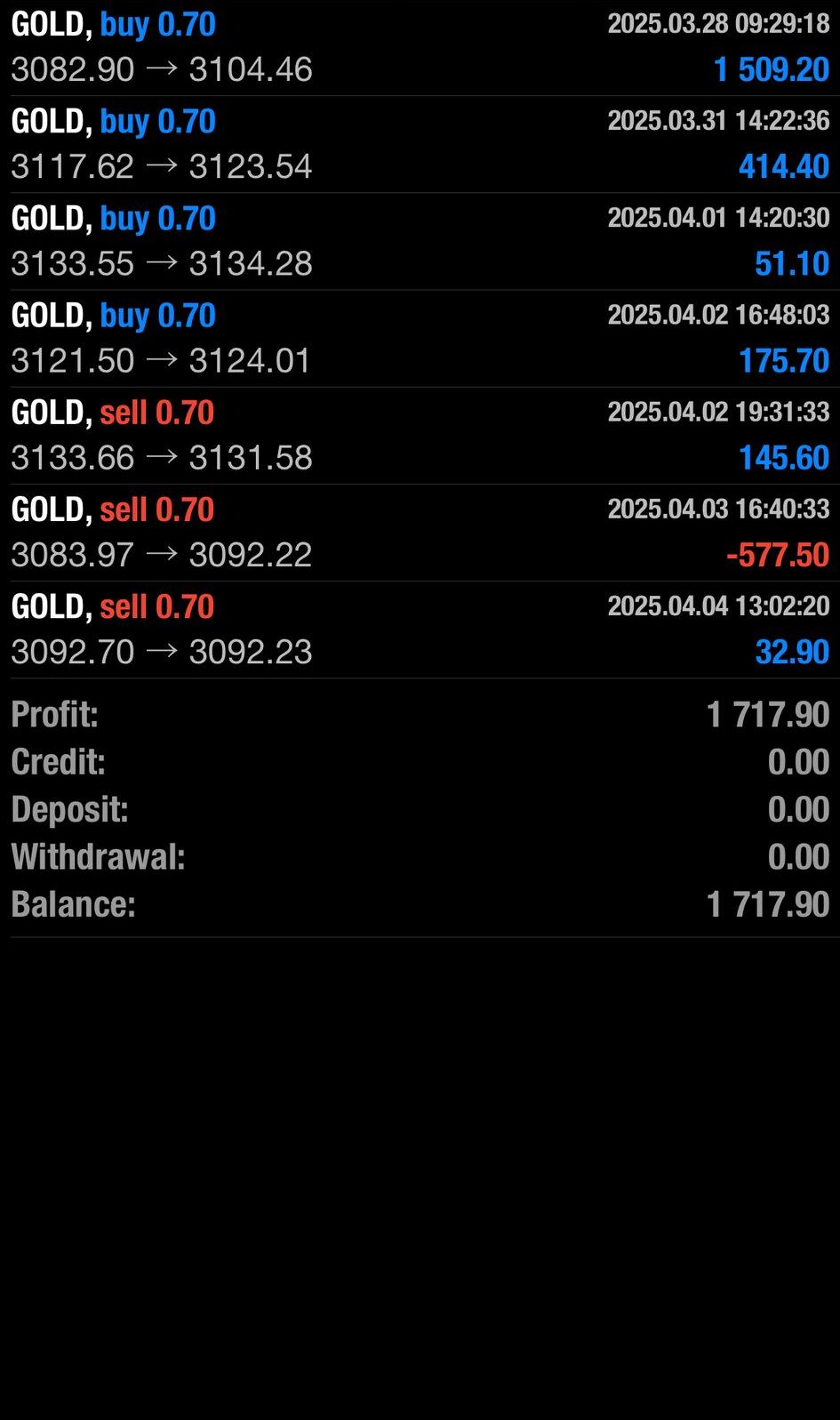Open the GOLD buy trade closed 2025.03.31
Image resolution: width=840 pixels, height=1420 pixels.
point(420,144)
